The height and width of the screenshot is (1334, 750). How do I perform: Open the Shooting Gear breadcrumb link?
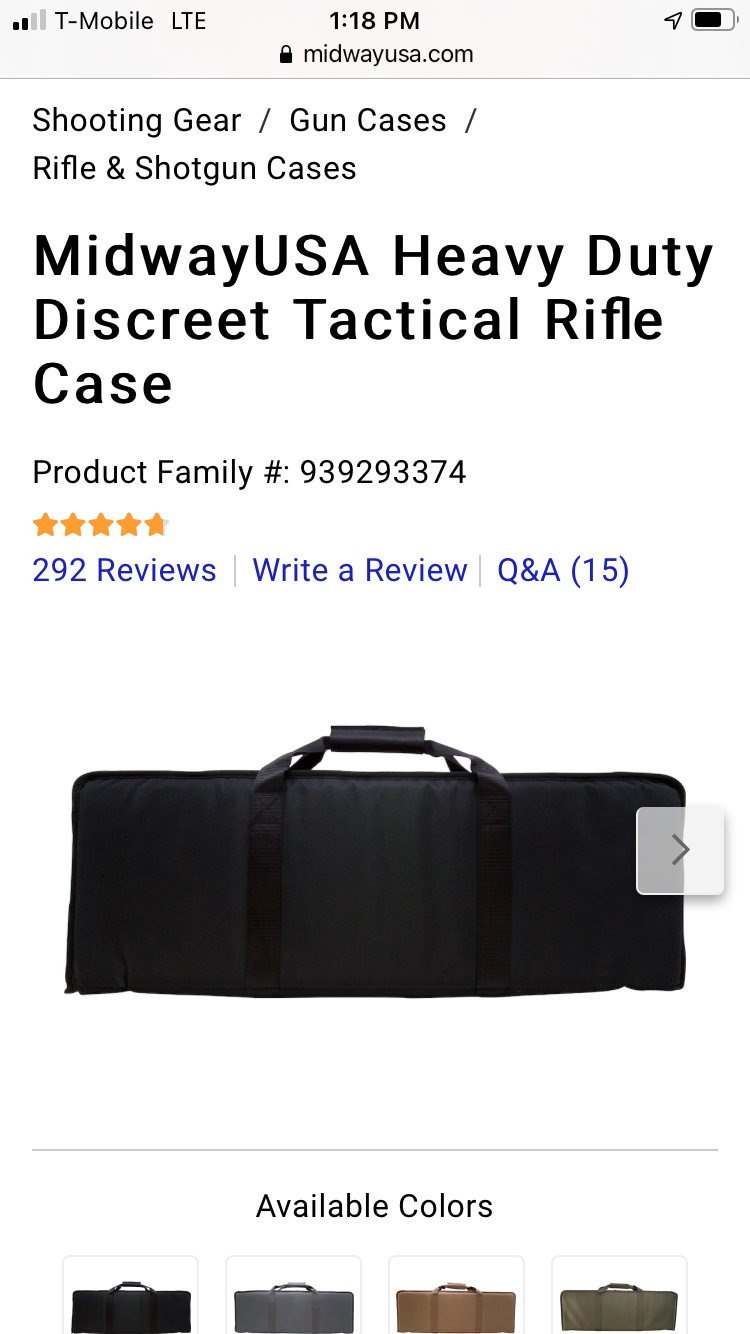coord(137,121)
